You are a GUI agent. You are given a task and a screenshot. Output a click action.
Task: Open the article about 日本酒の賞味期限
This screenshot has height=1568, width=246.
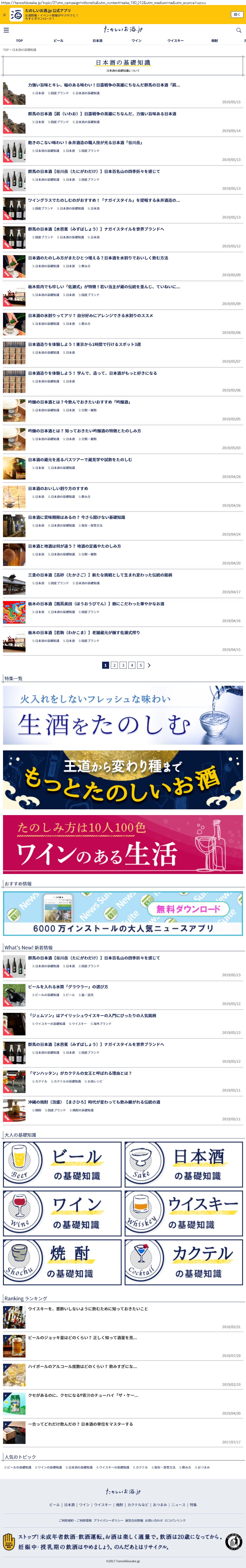(x=77, y=517)
